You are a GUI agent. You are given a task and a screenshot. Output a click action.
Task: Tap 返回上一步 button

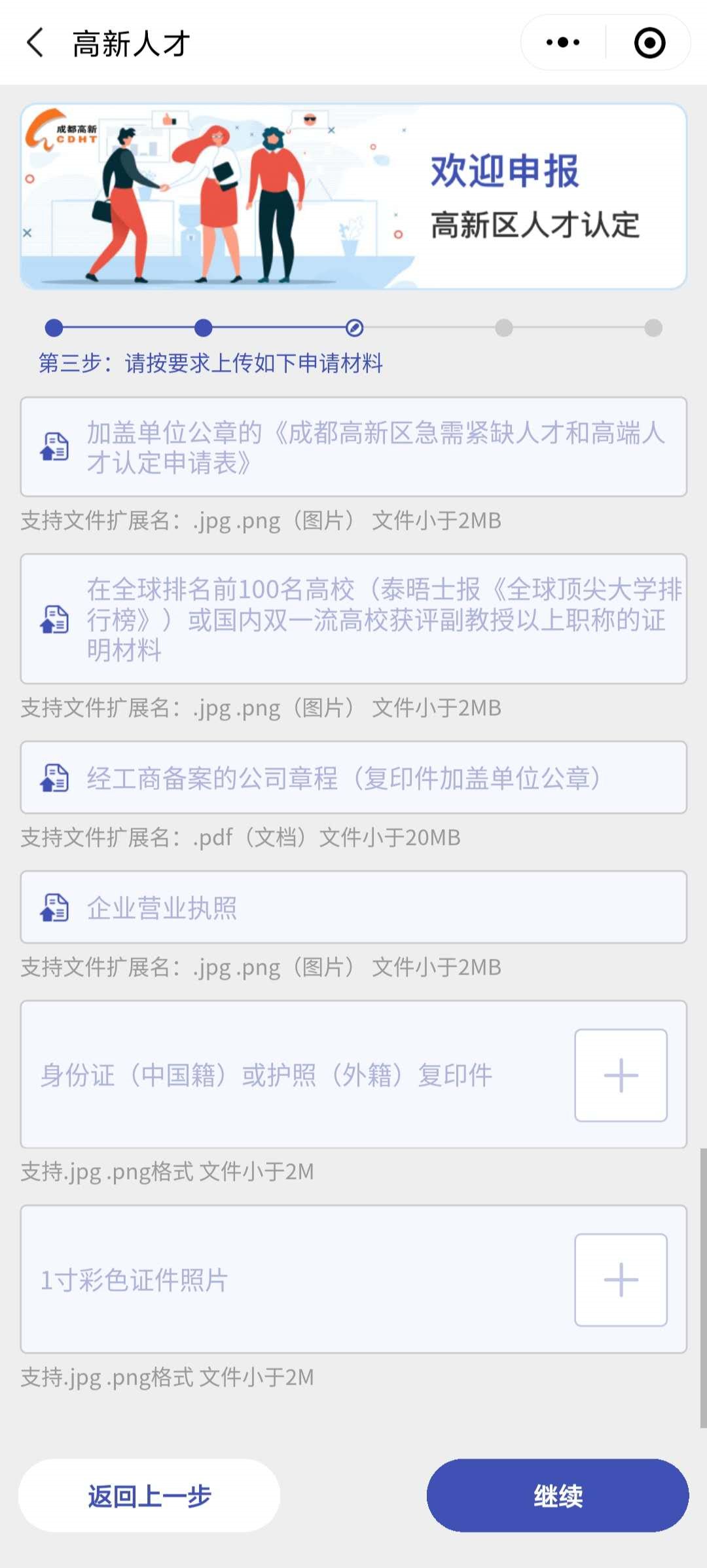(149, 1496)
